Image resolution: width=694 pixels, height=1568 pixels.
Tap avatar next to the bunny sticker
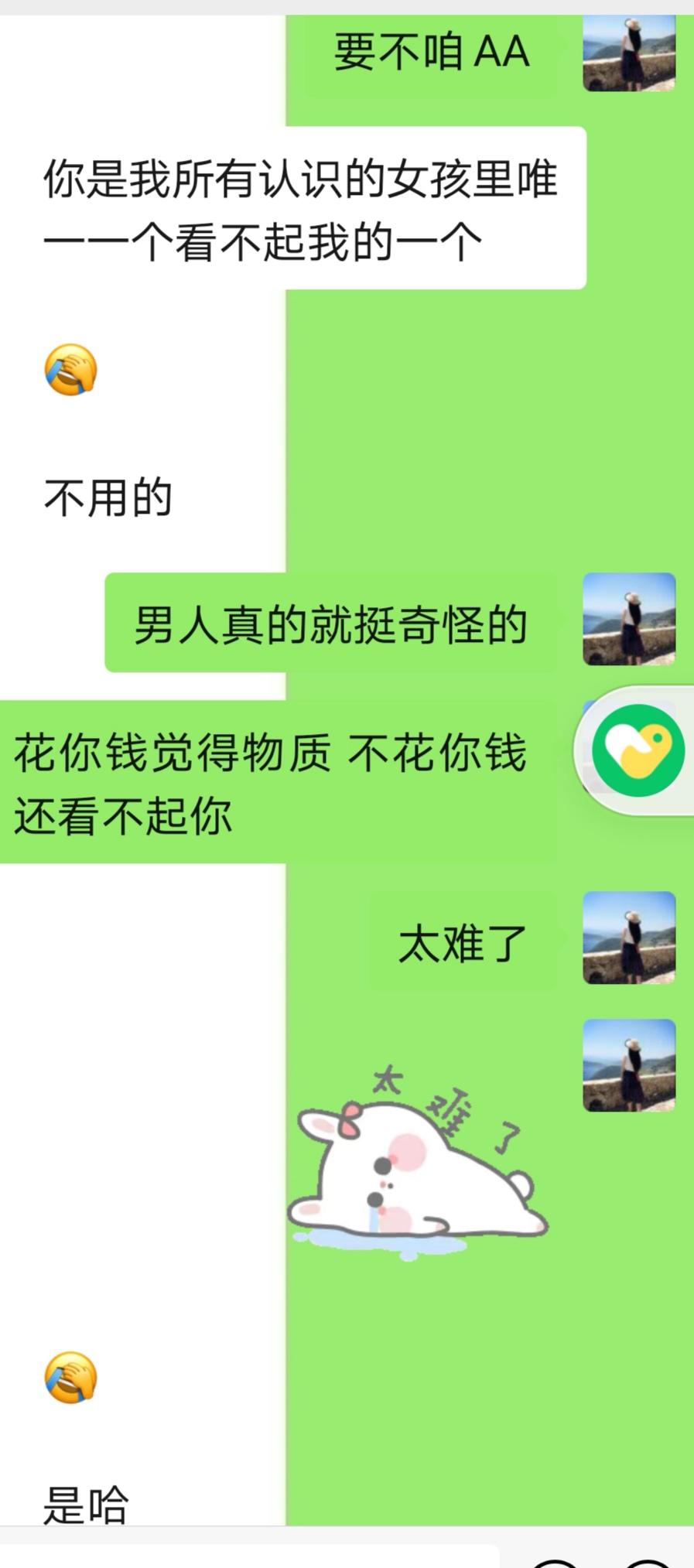[629, 1065]
